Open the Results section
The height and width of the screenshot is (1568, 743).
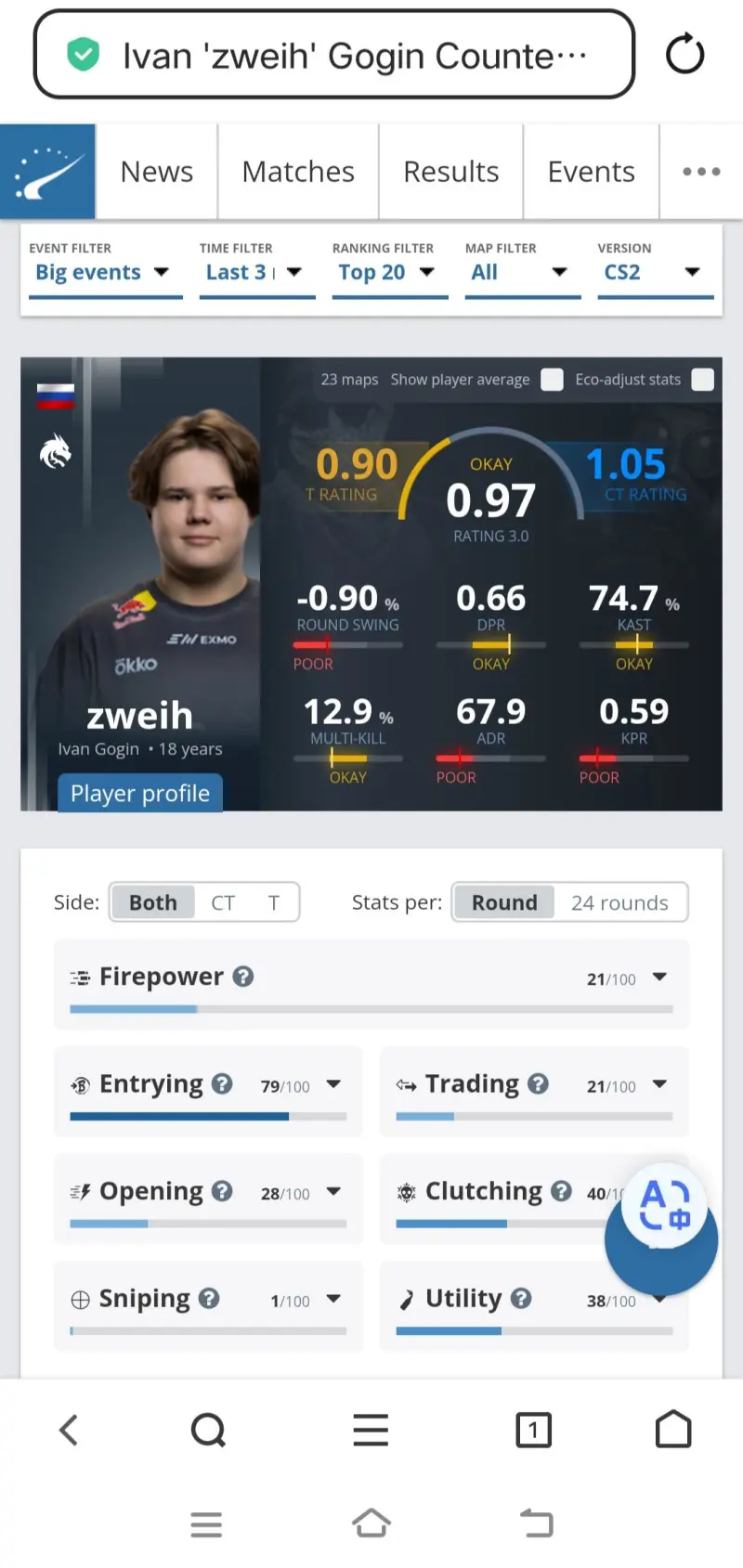[451, 172]
